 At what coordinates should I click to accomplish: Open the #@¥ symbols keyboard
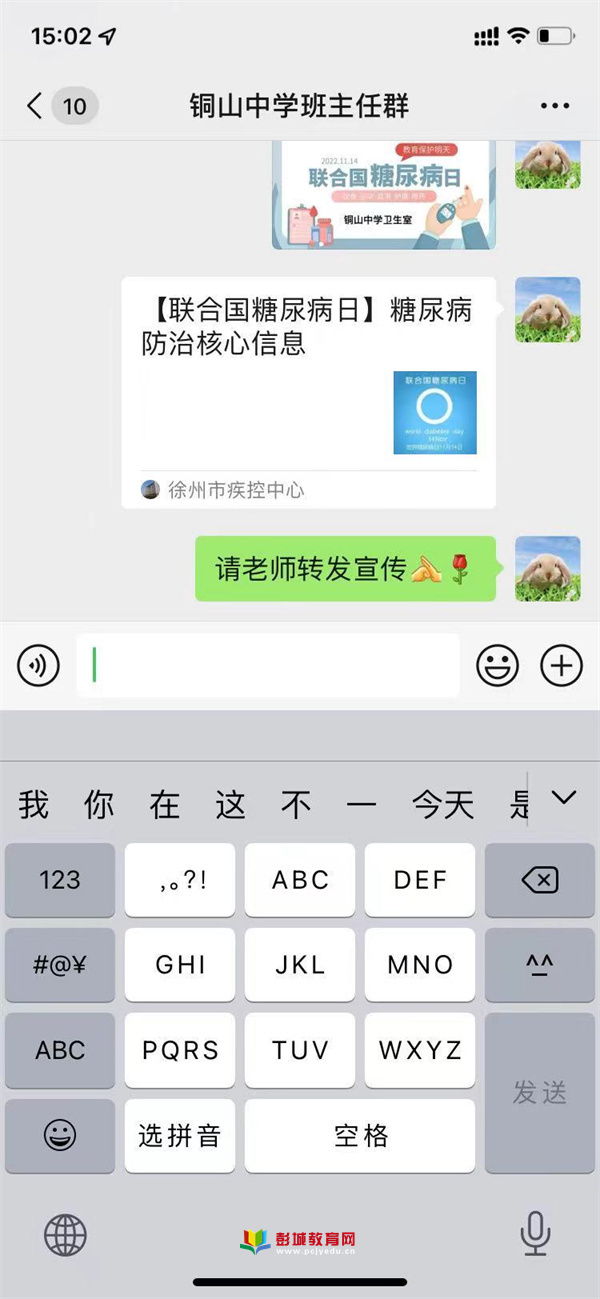[60, 965]
